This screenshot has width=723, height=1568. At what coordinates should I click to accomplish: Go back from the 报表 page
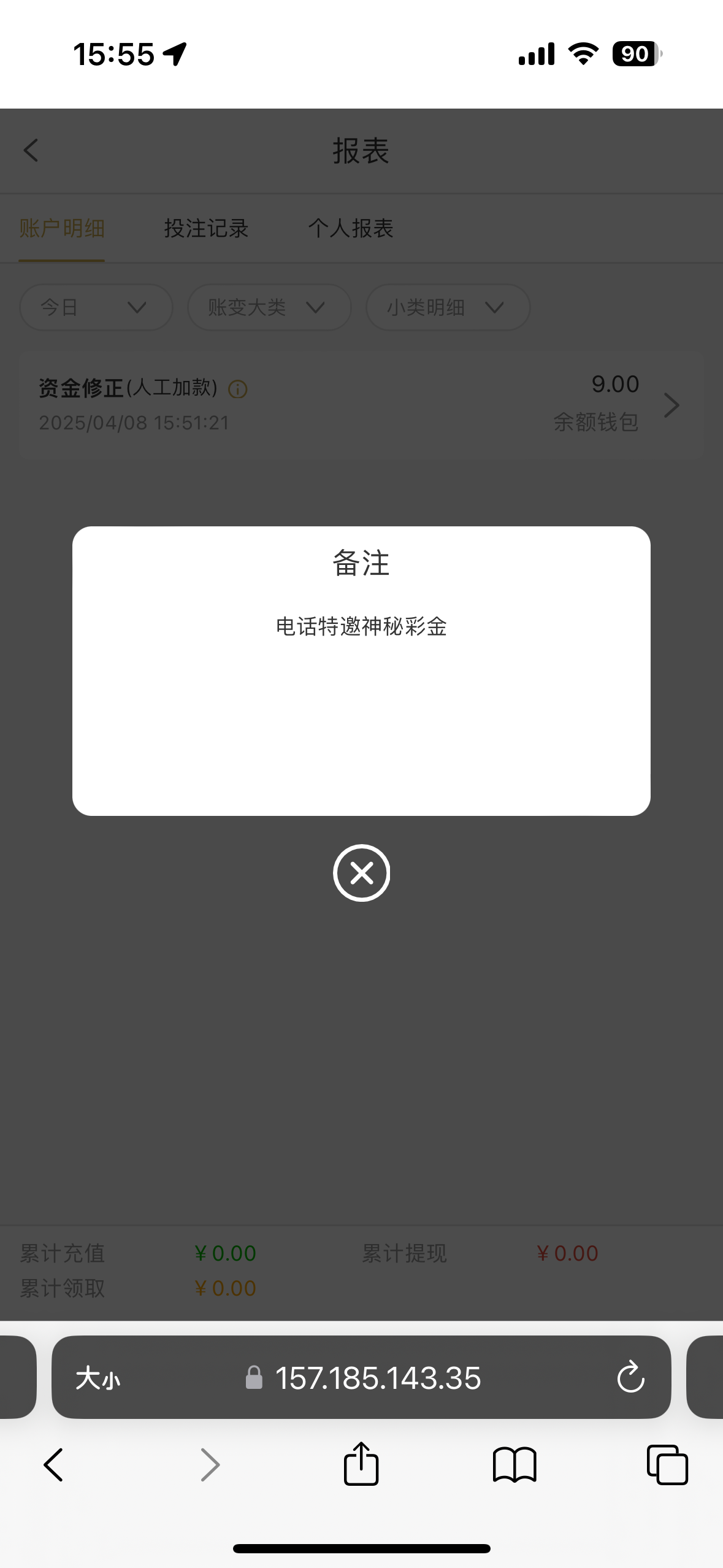click(31, 150)
